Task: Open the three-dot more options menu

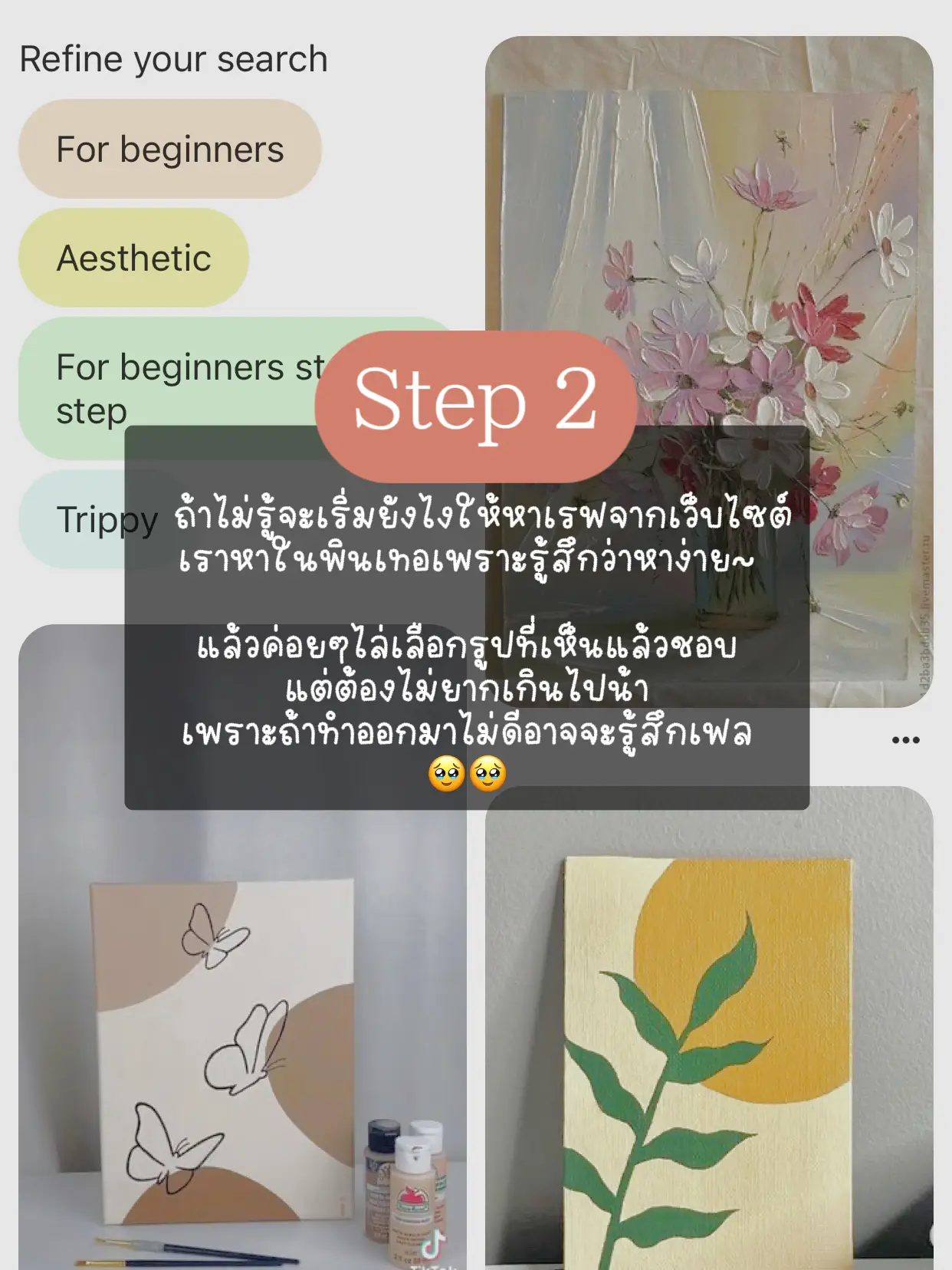Action: [x=906, y=740]
